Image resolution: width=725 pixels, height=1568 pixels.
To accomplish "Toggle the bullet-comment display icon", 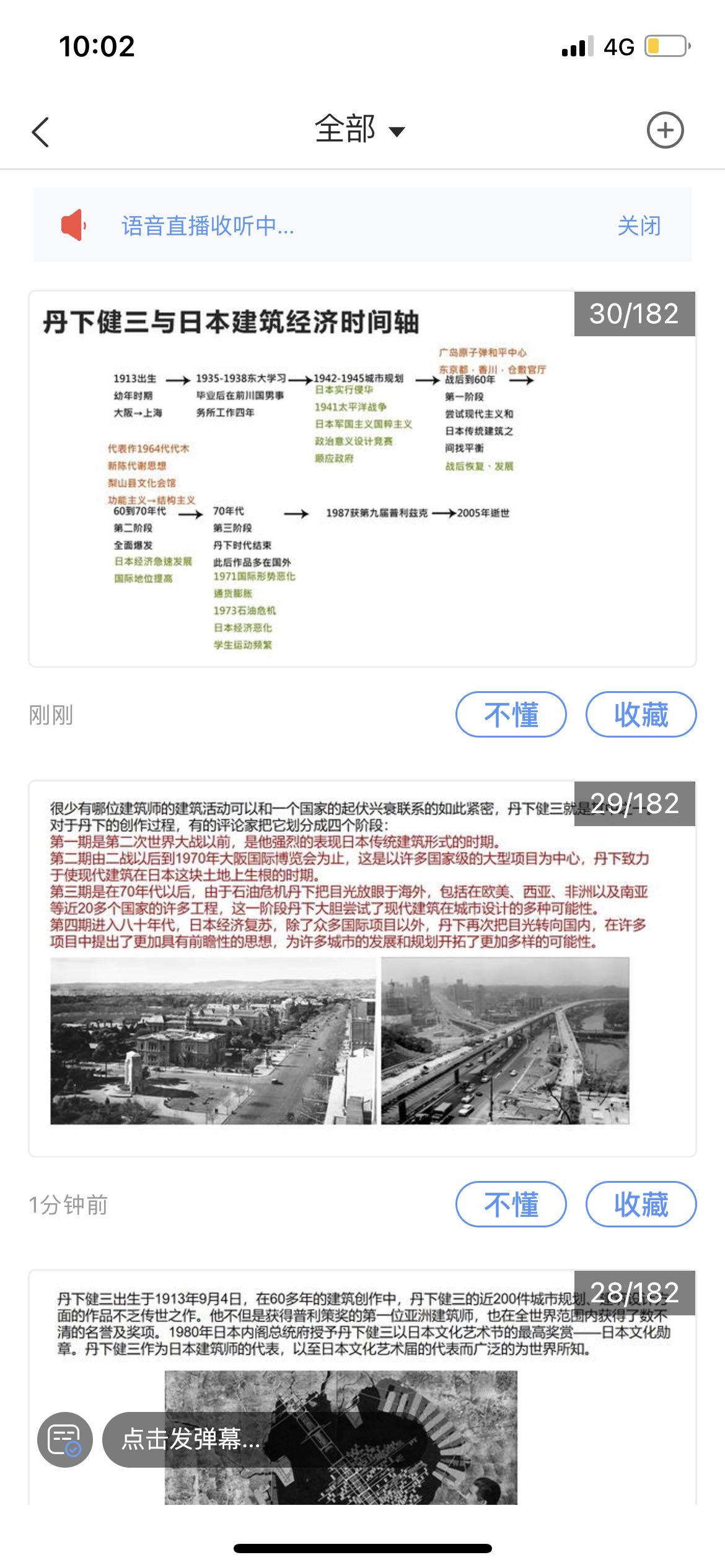I will [x=65, y=1440].
